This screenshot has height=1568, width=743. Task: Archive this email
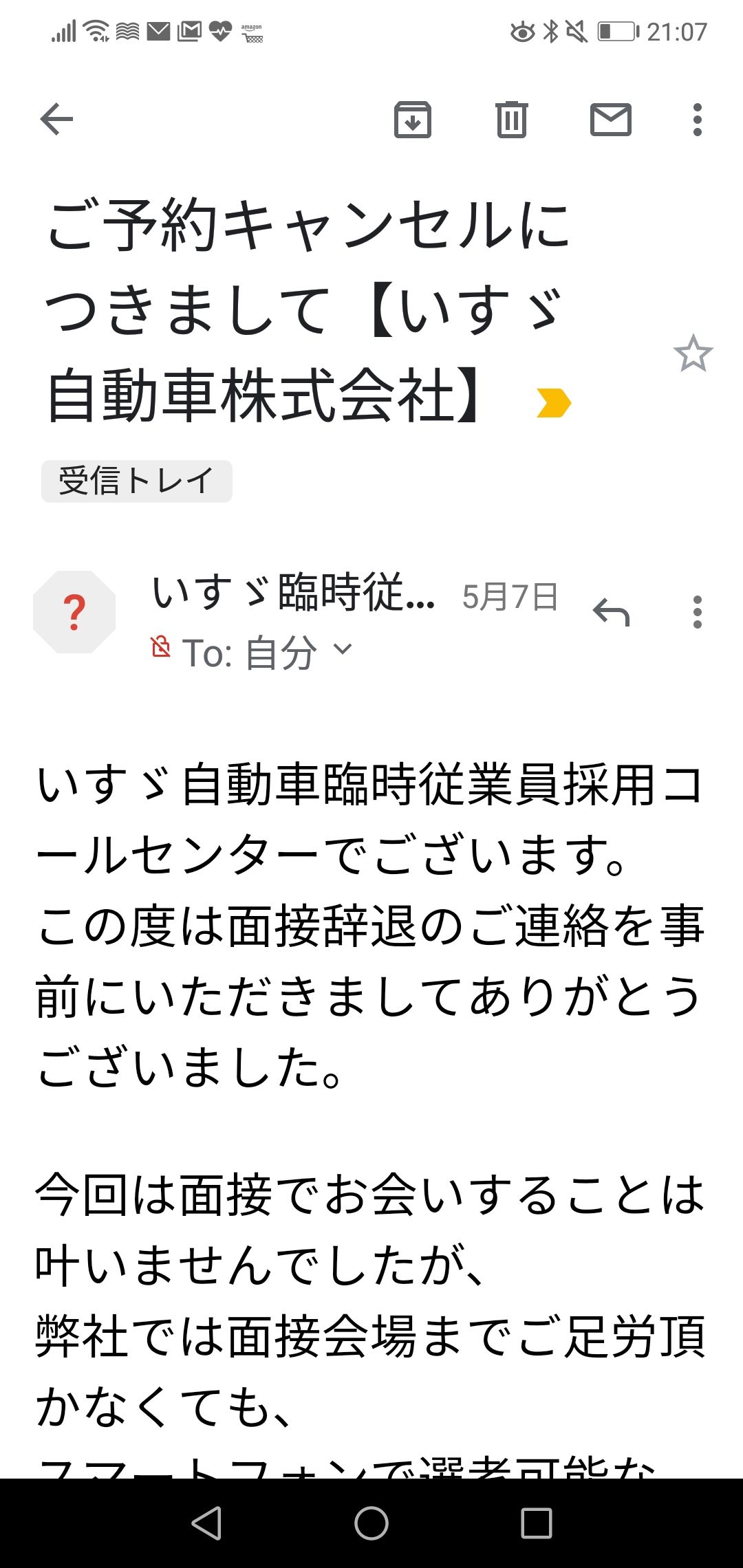click(x=412, y=120)
